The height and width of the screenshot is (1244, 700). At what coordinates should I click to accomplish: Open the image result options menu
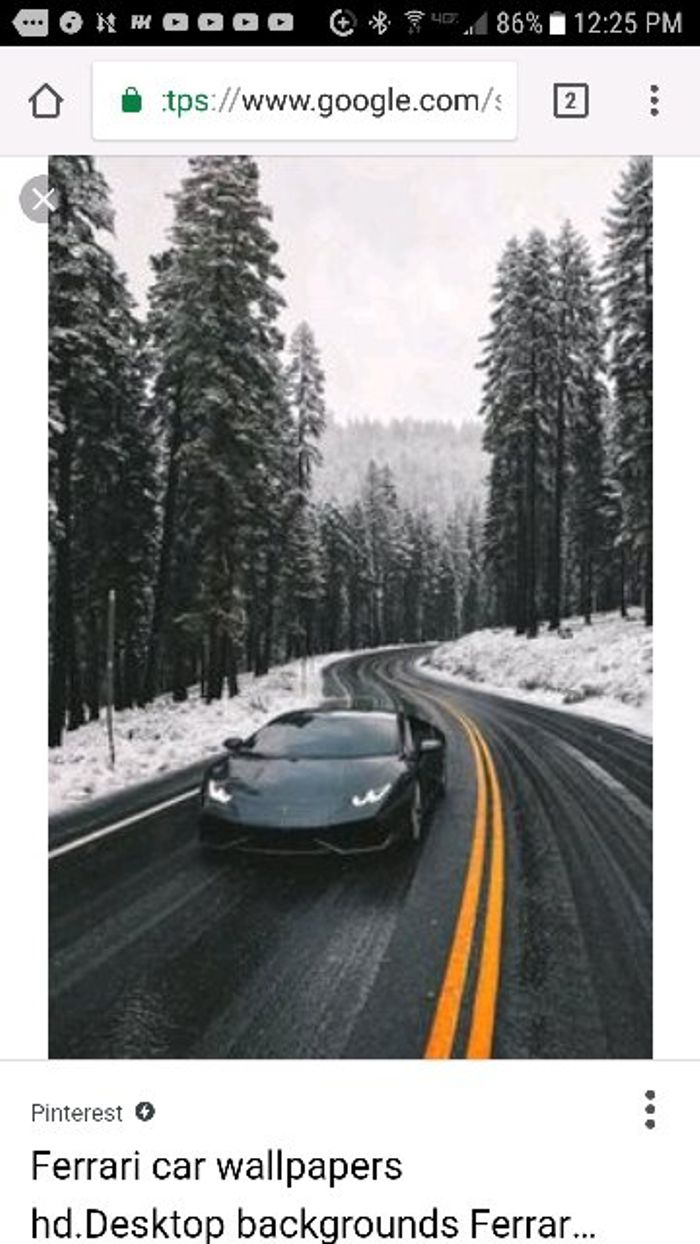pos(650,1110)
